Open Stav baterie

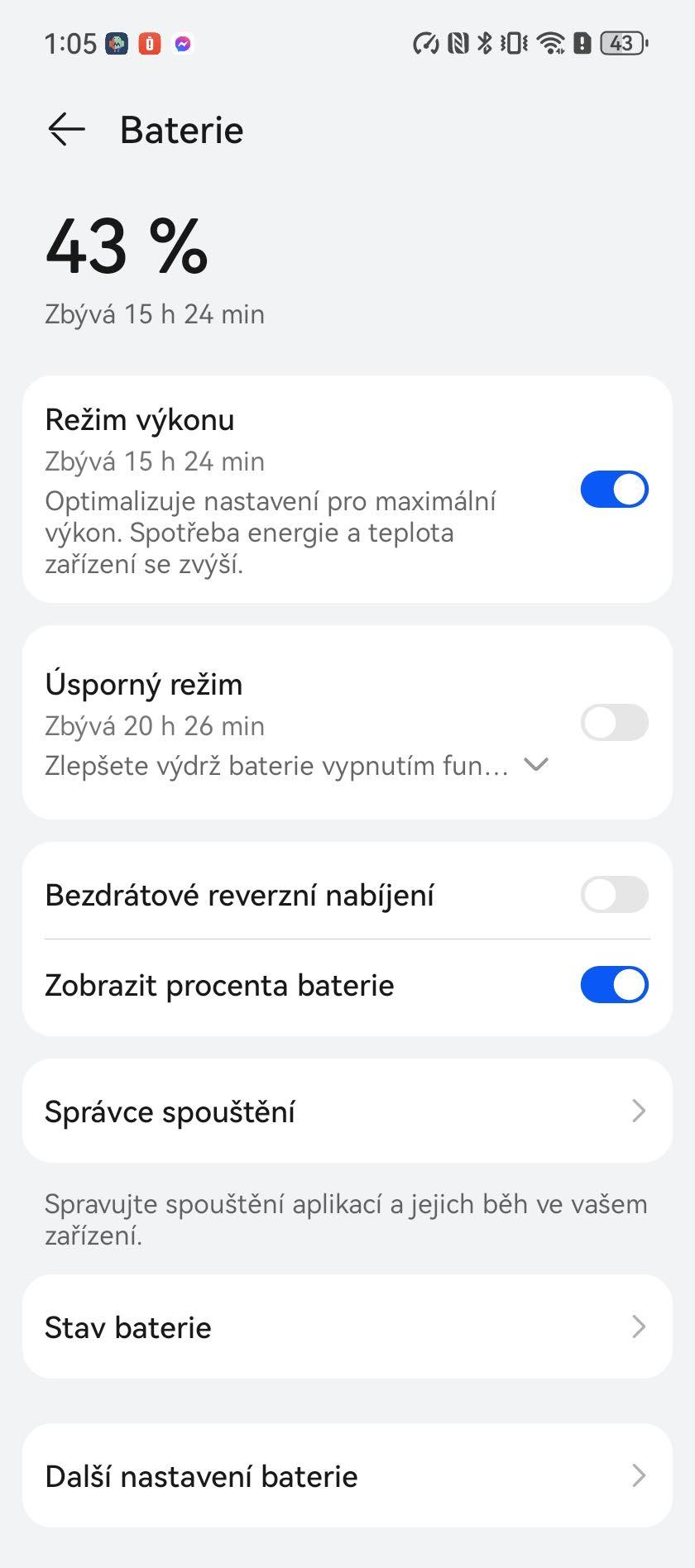click(x=347, y=1327)
